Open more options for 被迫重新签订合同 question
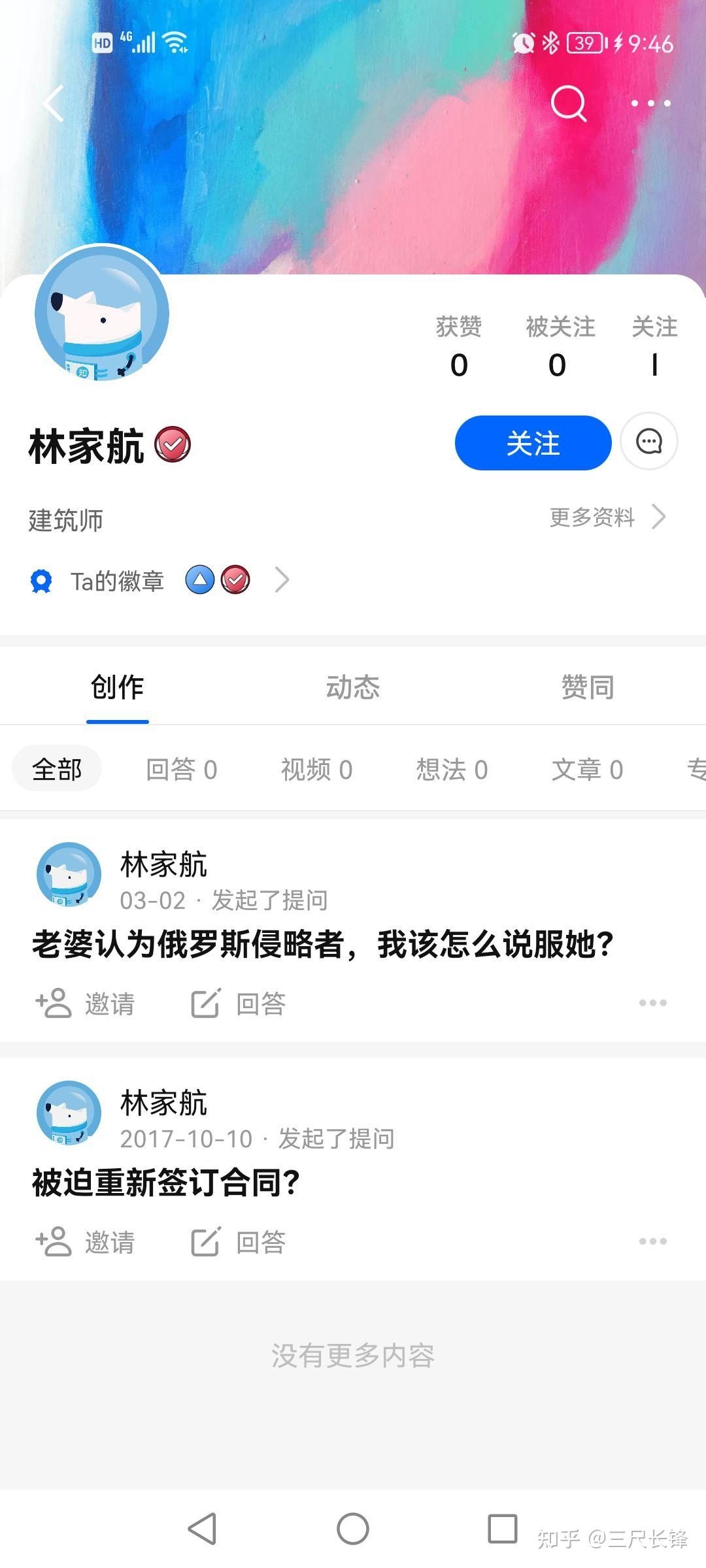 [x=652, y=1241]
